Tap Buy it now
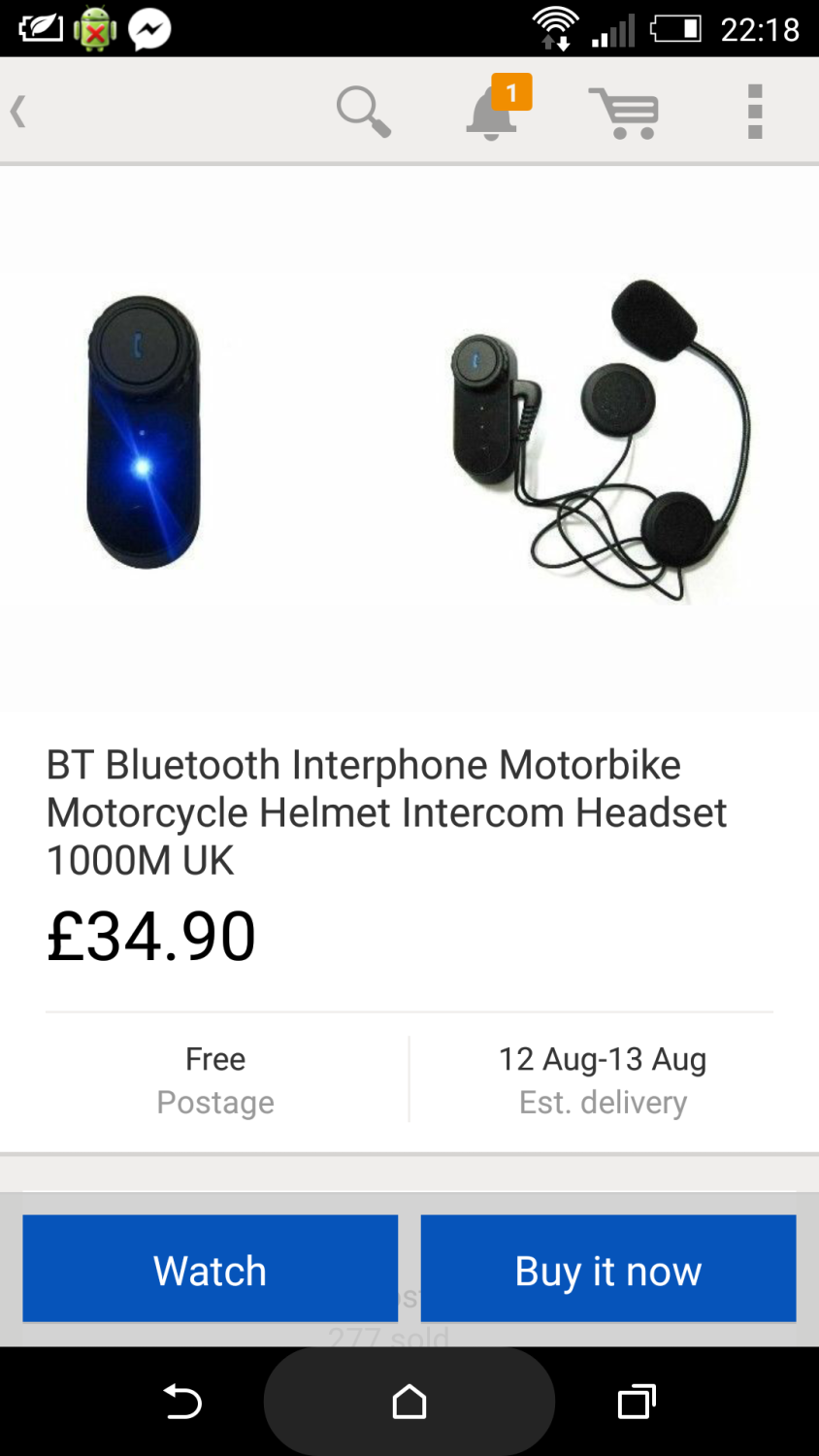Viewport: 819px width, 1456px height. point(608,1269)
